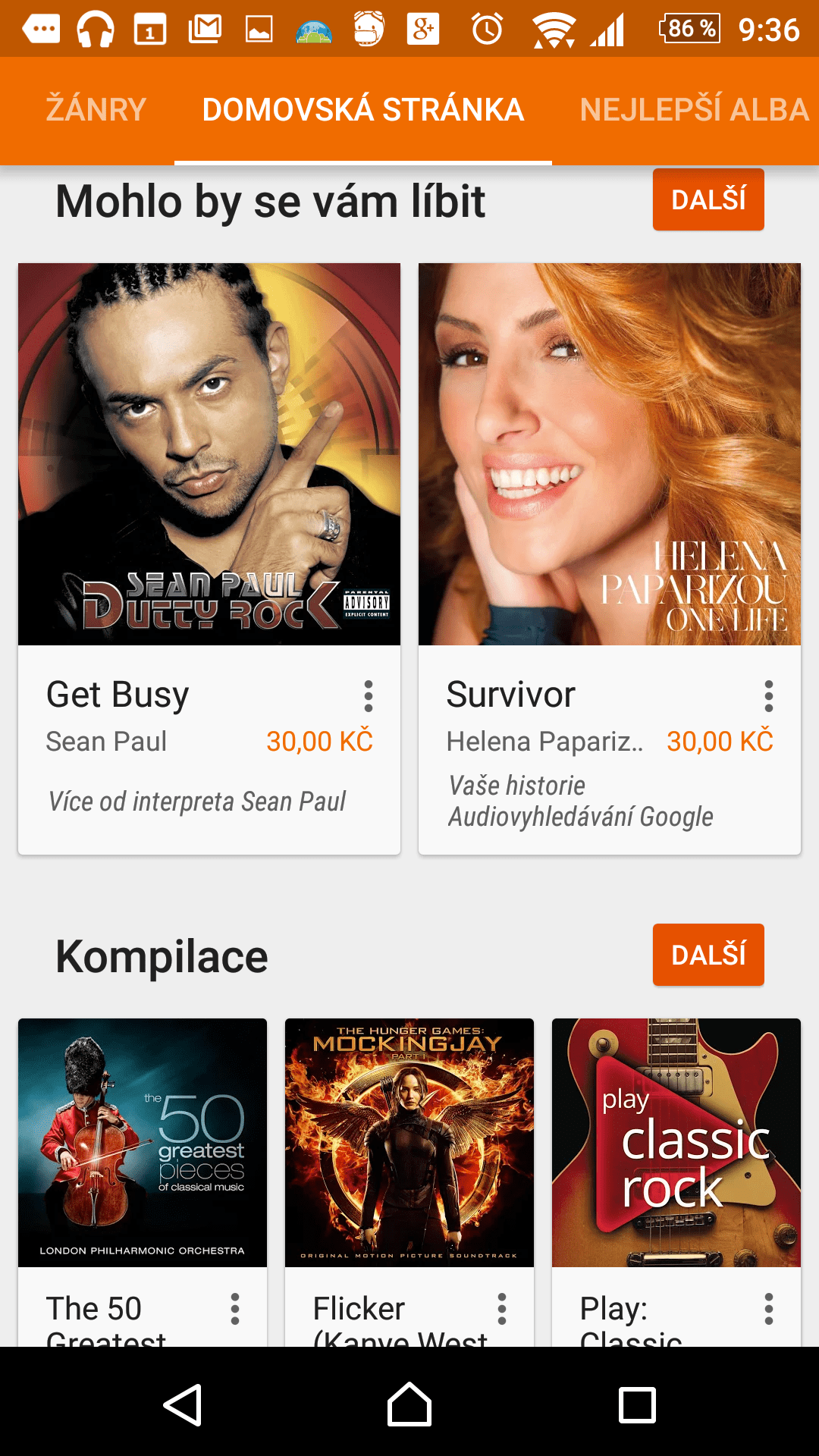
Task: Open the Flicker Mockingjay soundtrack card
Action: 409,1142
